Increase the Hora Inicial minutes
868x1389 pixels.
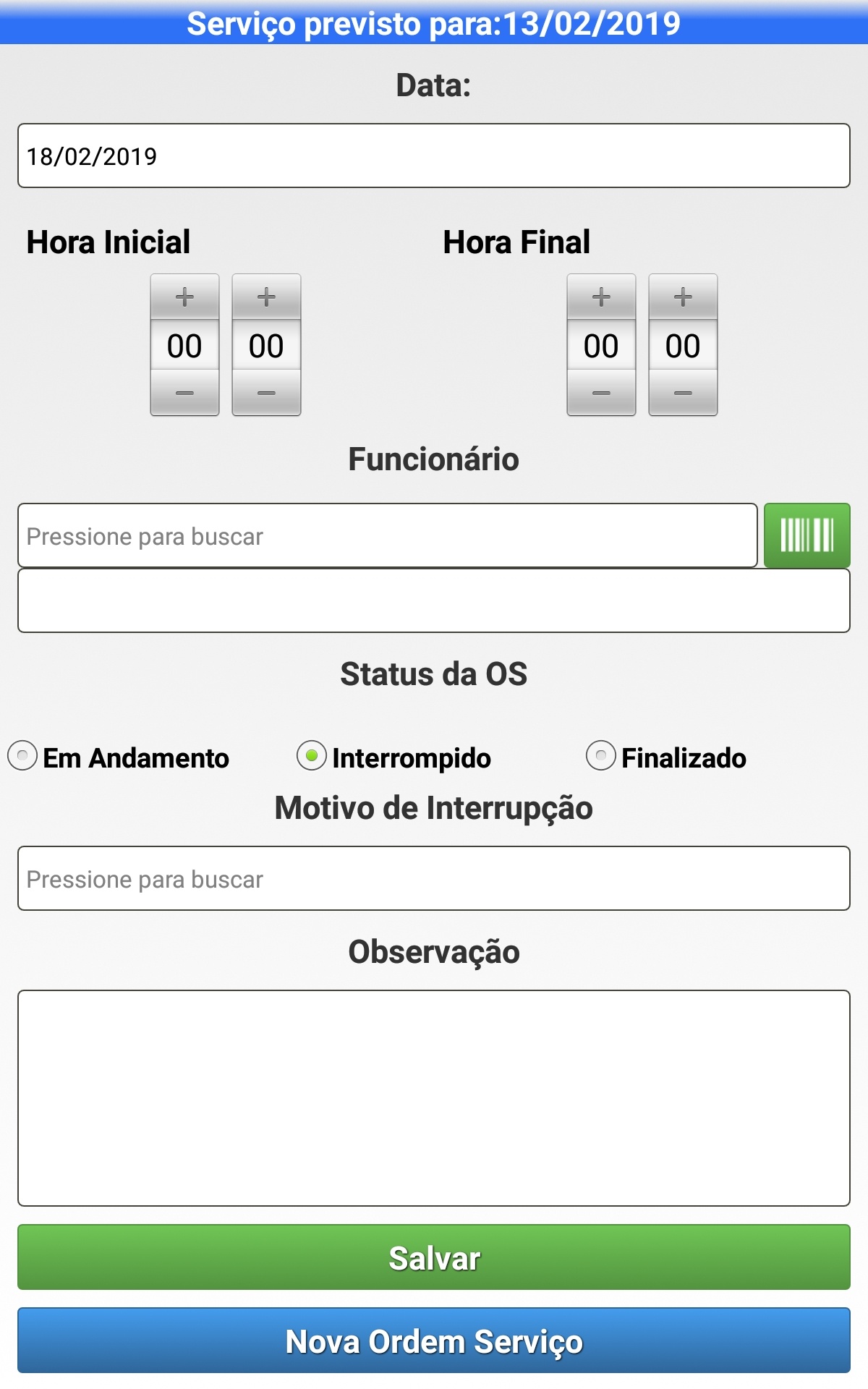tap(266, 297)
